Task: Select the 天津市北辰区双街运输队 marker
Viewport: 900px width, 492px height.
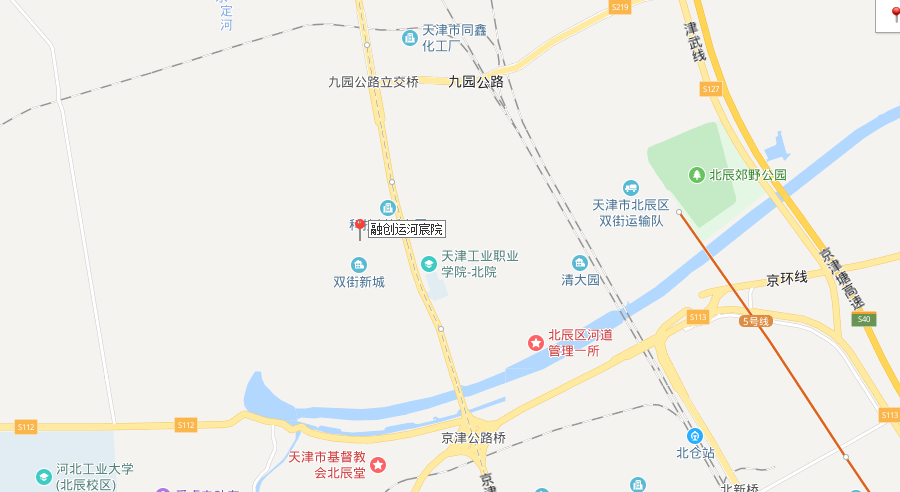Action: click(630, 187)
